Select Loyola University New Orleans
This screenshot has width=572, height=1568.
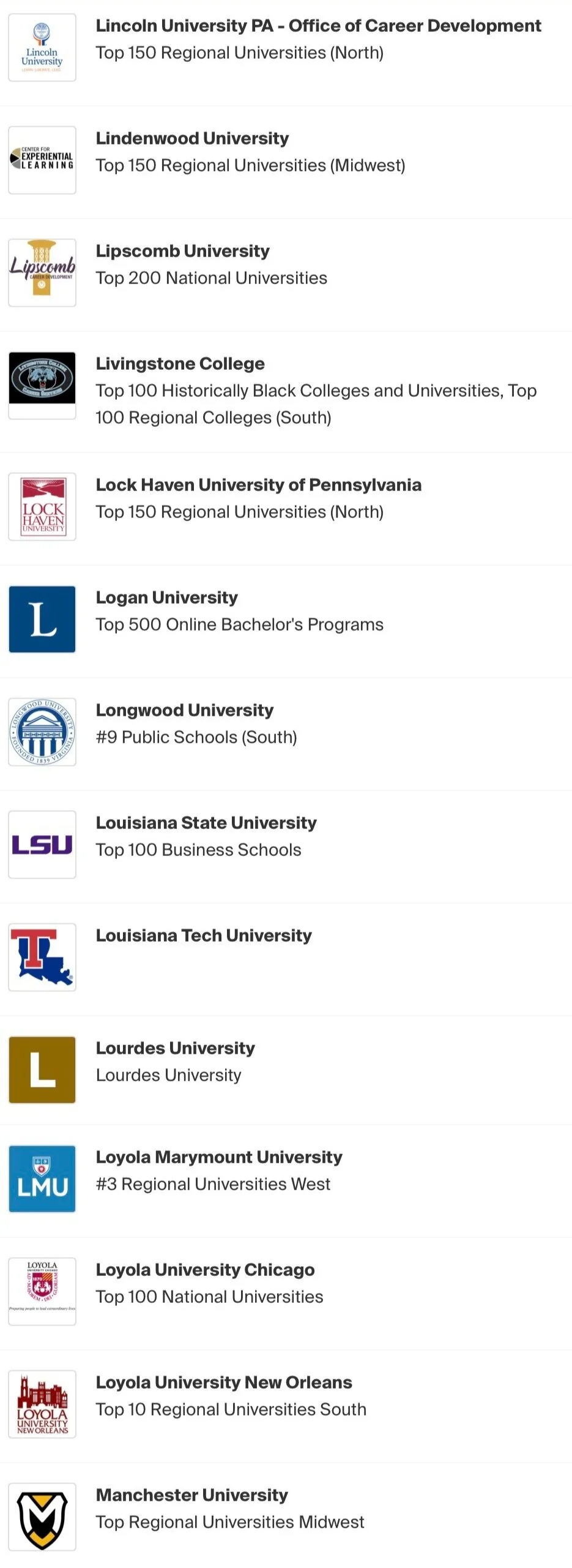(x=223, y=1383)
